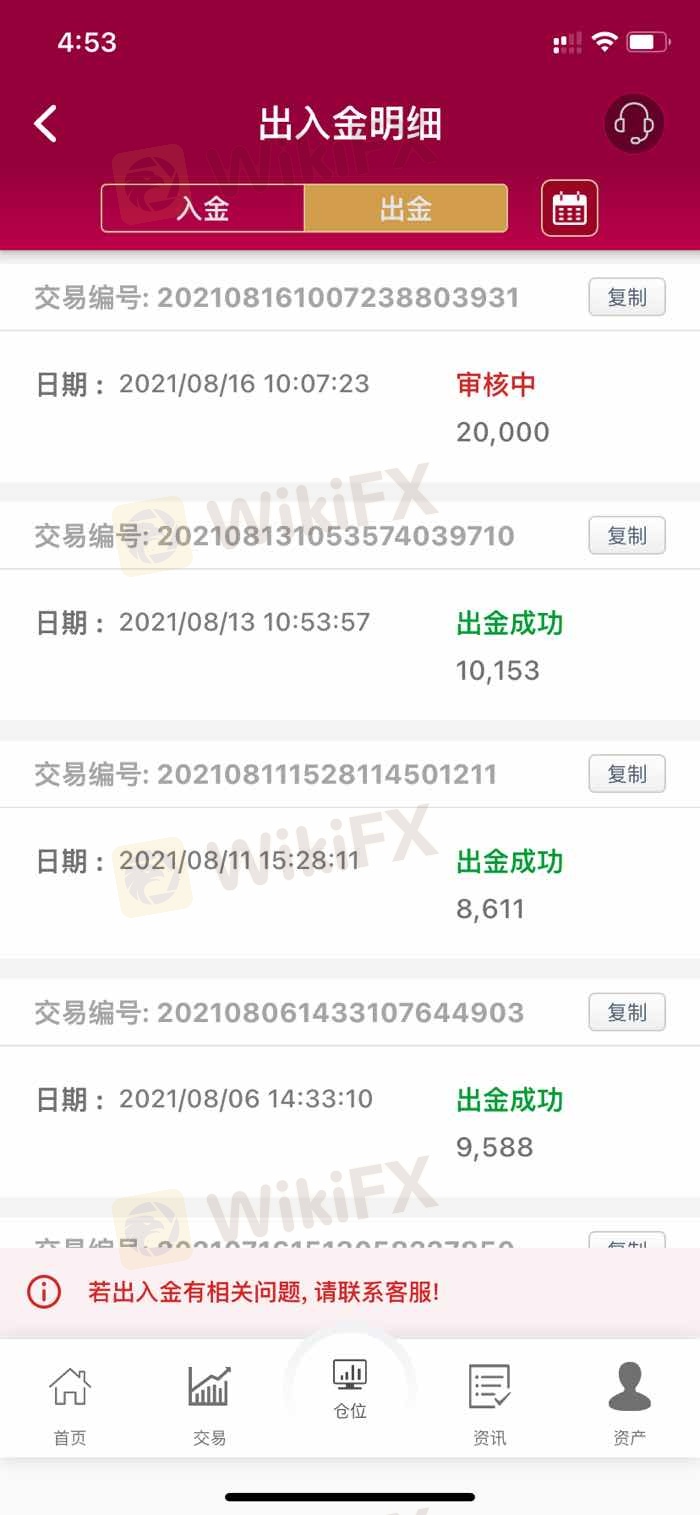700x1515 pixels.
Task: Open the 仓位 positions tab
Action: click(x=350, y=1390)
